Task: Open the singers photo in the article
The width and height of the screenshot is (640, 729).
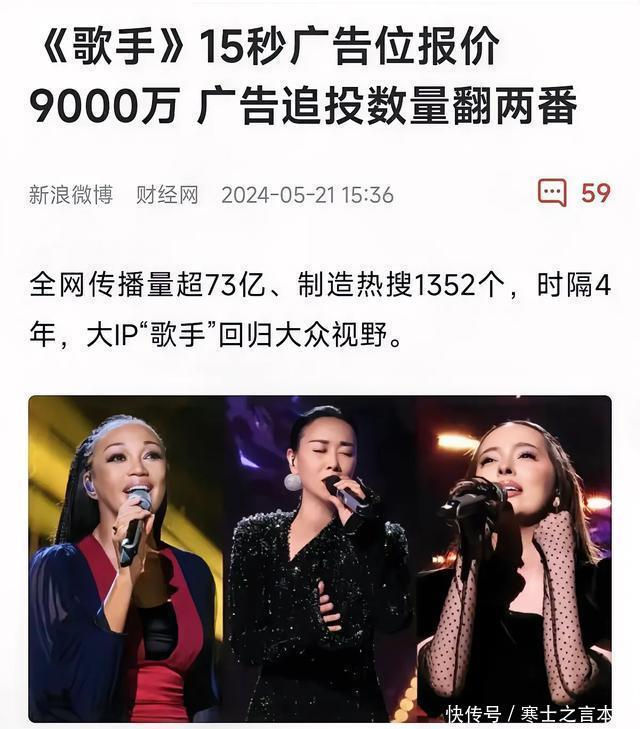Action: [319, 556]
